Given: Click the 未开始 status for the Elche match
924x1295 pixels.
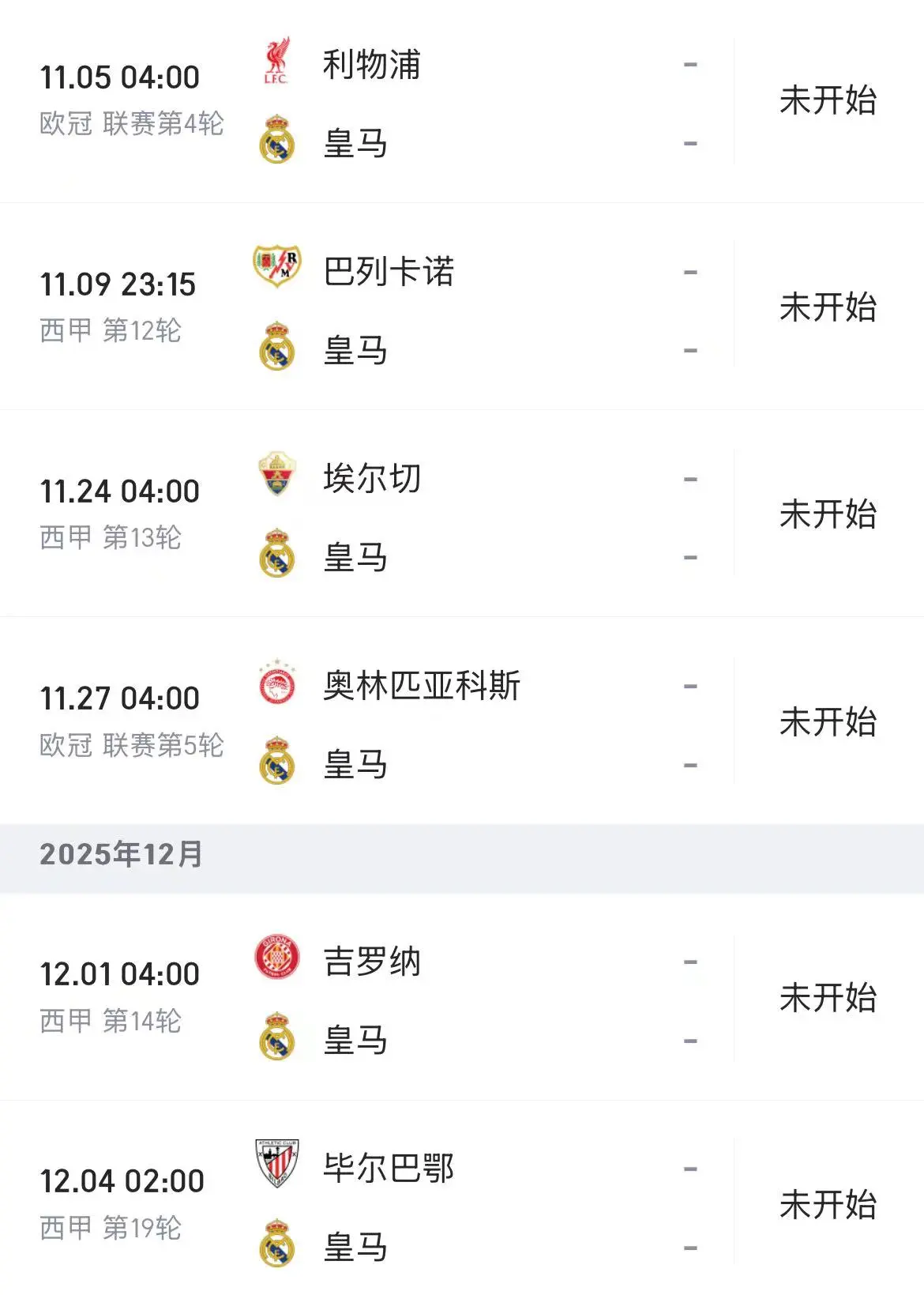Looking at the screenshot, I should [x=826, y=514].
